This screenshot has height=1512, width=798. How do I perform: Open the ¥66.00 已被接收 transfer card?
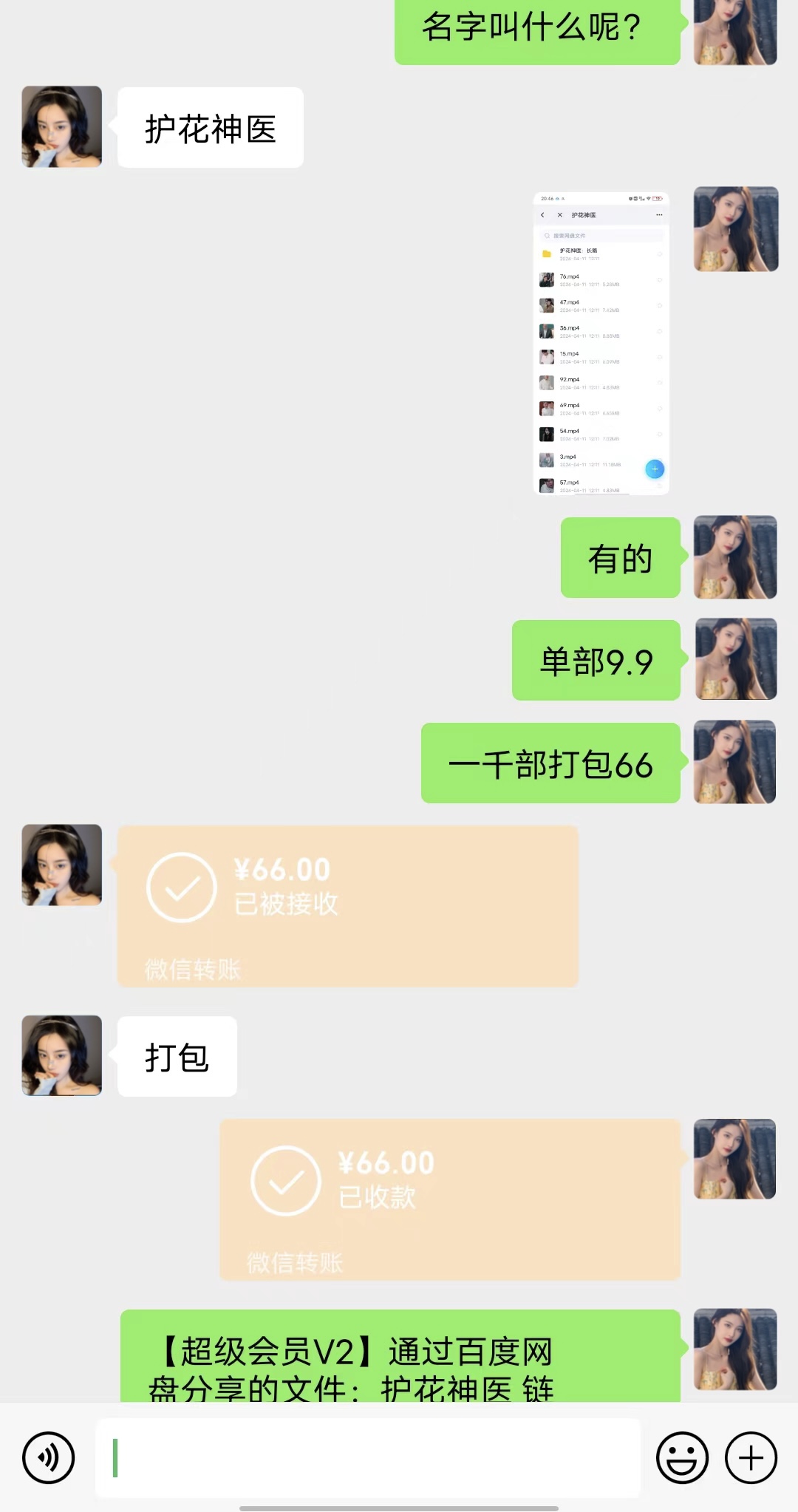coord(347,906)
